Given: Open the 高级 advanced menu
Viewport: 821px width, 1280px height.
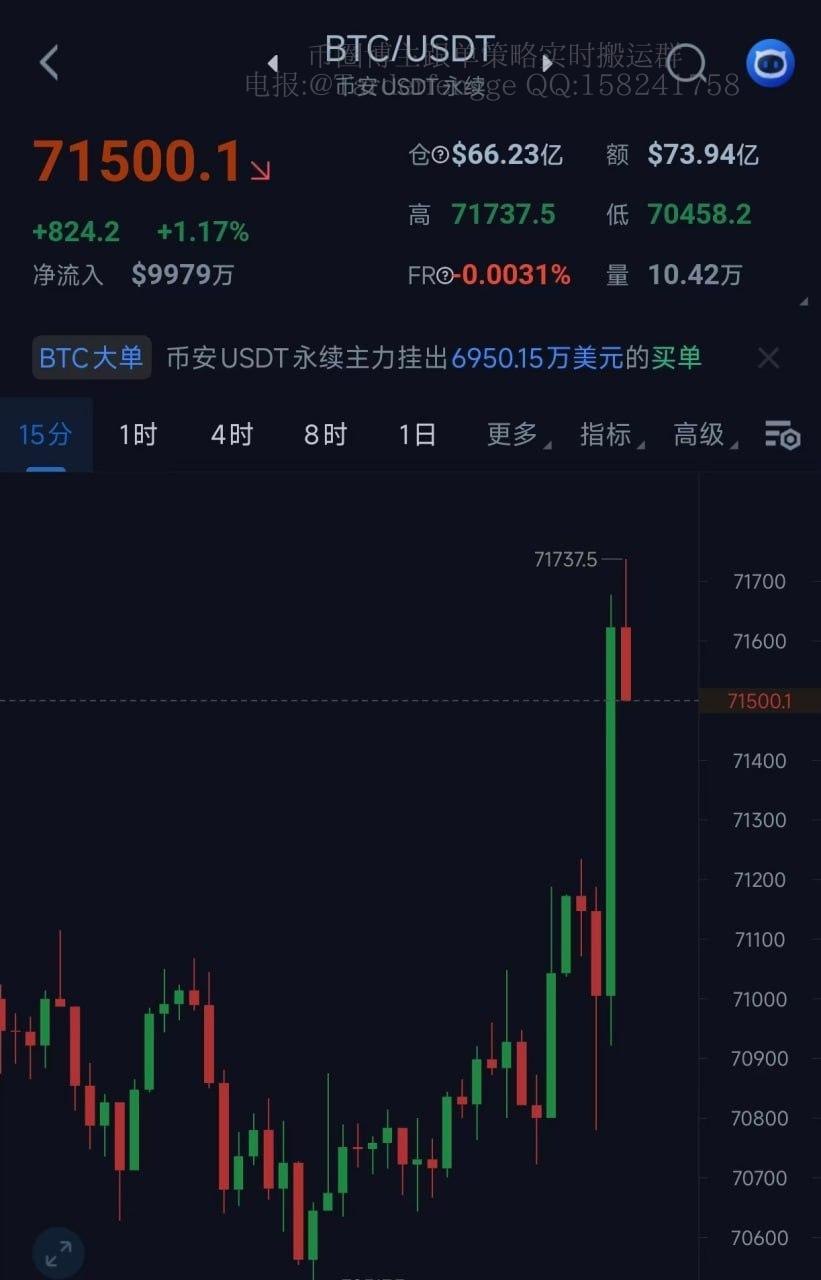Looking at the screenshot, I should tap(701, 434).
